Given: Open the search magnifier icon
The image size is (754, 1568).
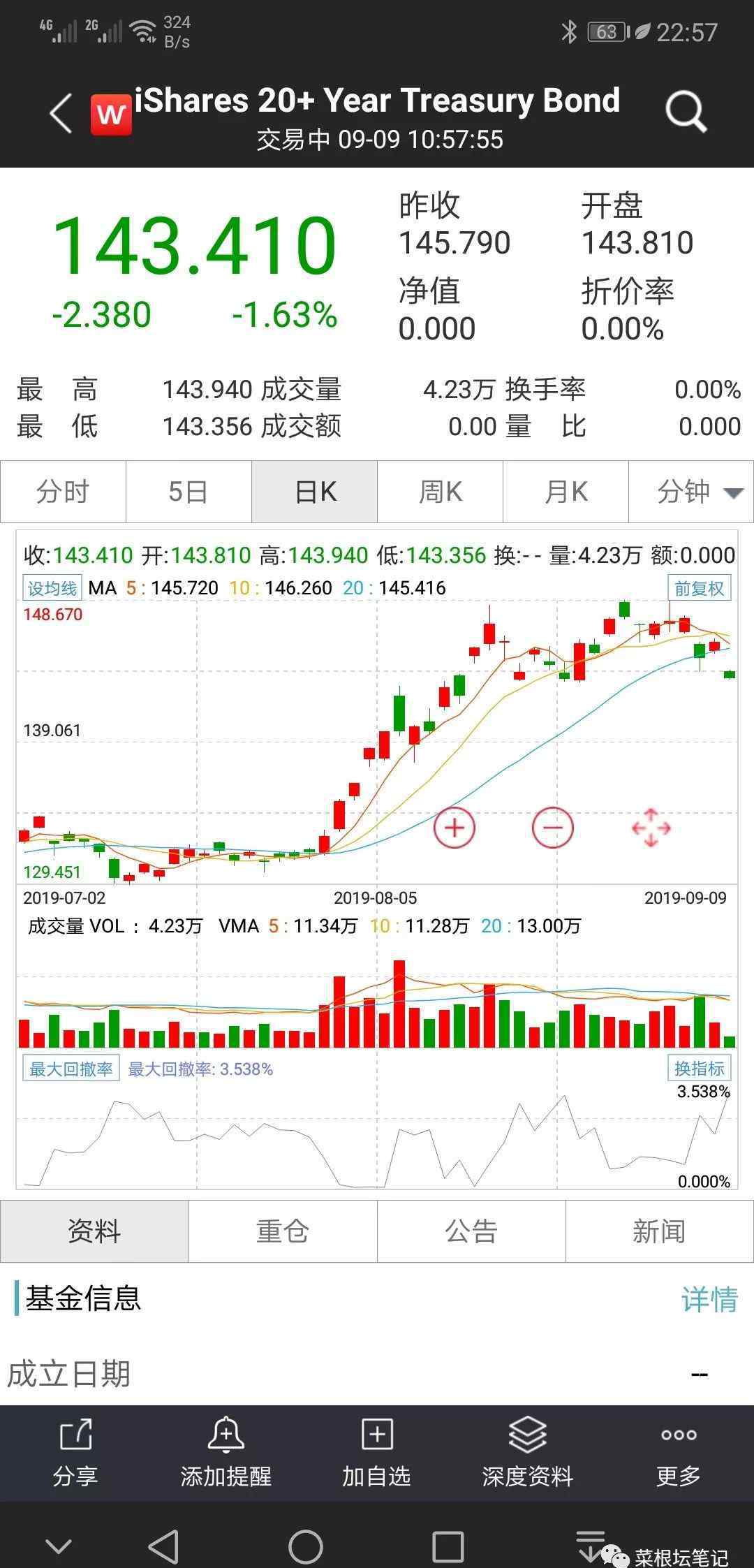Looking at the screenshot, I should pos(686,112).
